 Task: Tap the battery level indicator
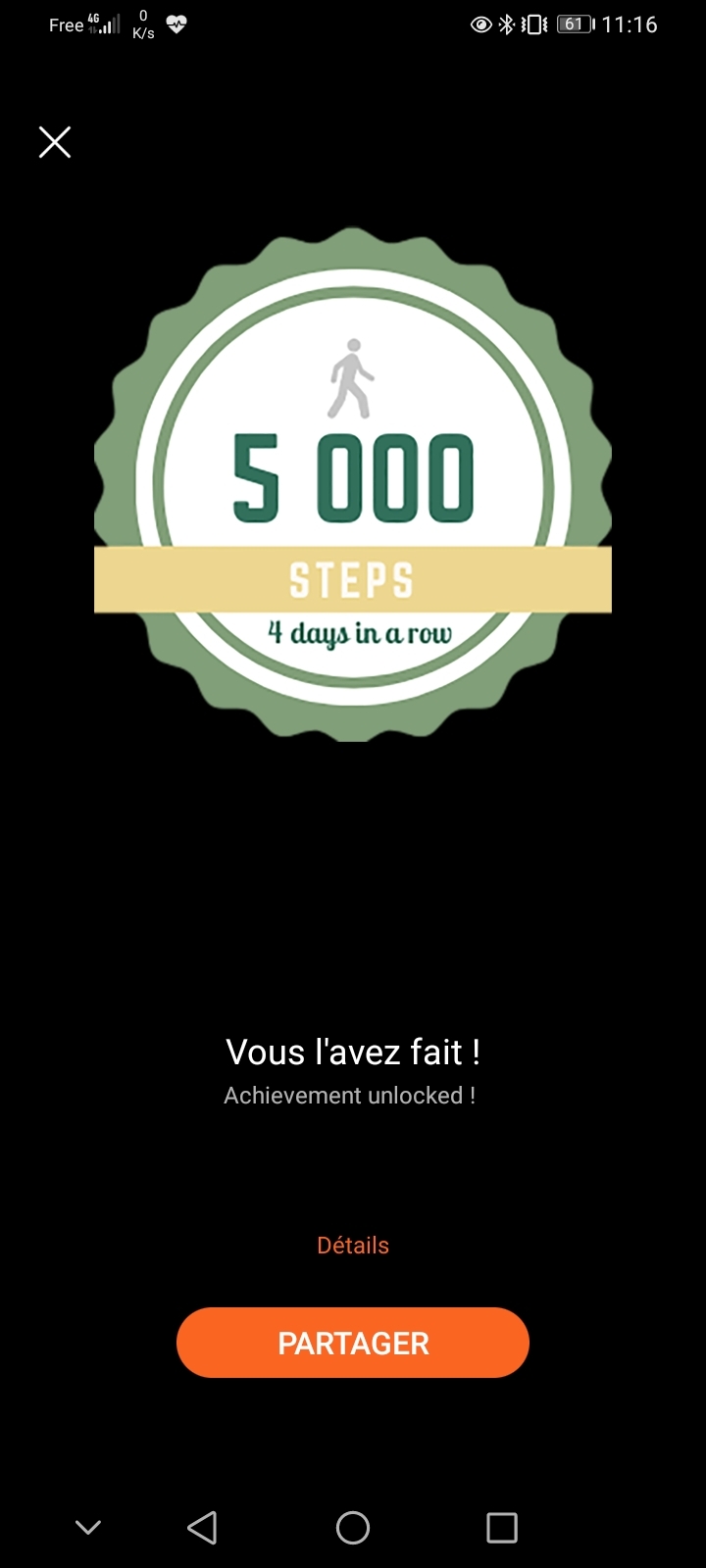click(x=574, y=24)
